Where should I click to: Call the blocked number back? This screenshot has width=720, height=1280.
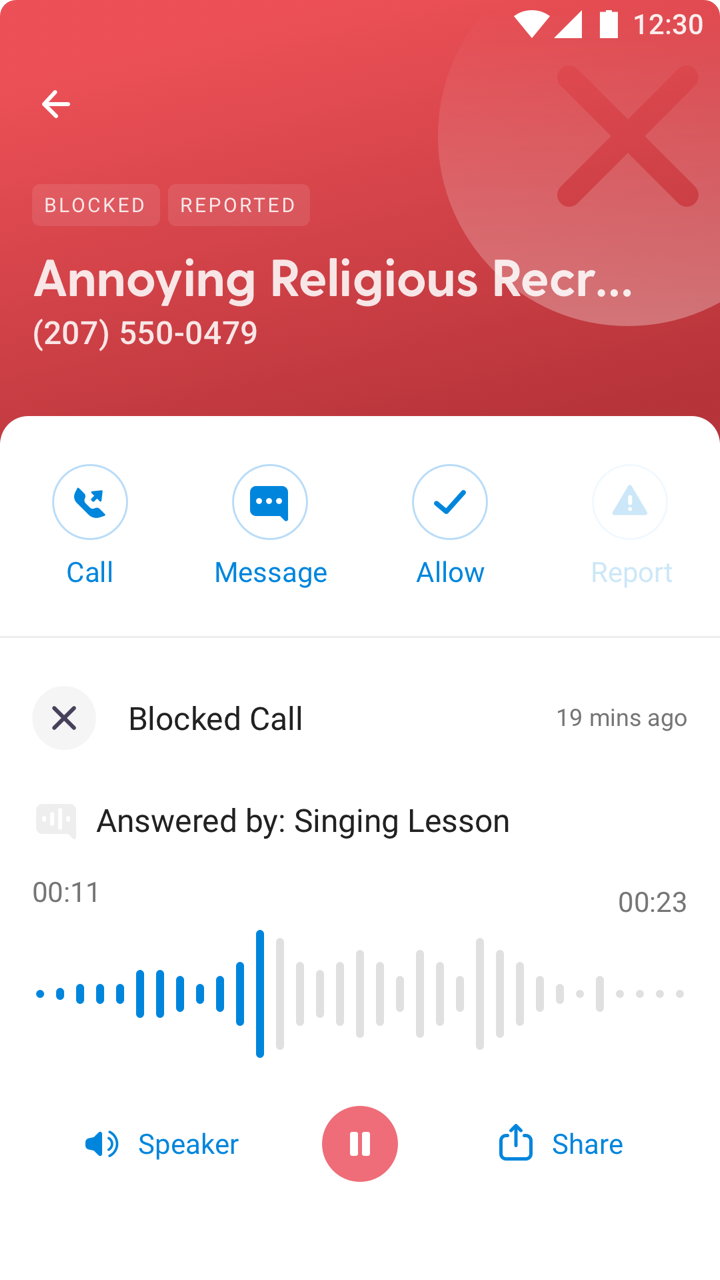pos(90,503)
